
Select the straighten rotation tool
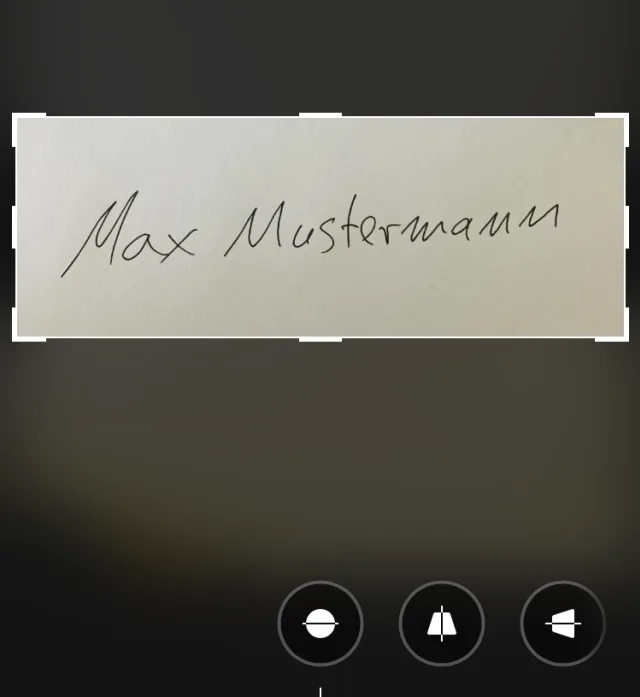pos(320,624)
